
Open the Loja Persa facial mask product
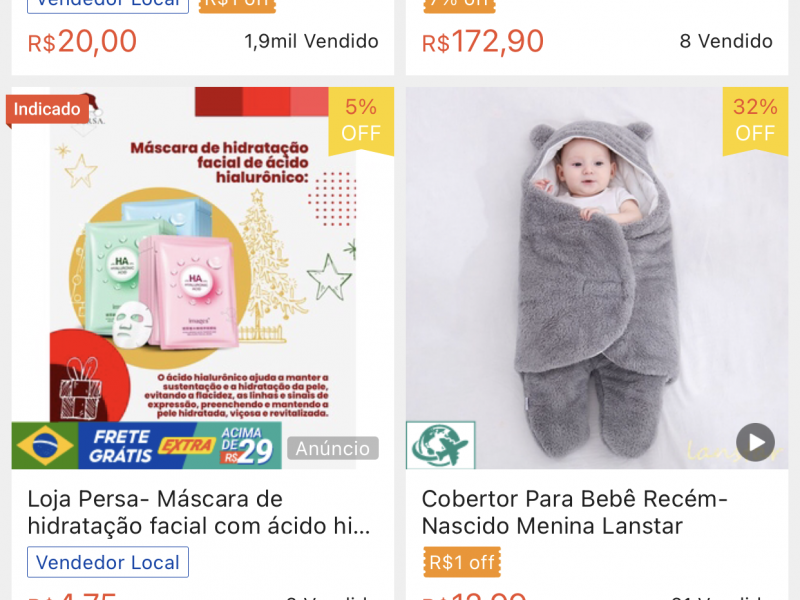200,511
